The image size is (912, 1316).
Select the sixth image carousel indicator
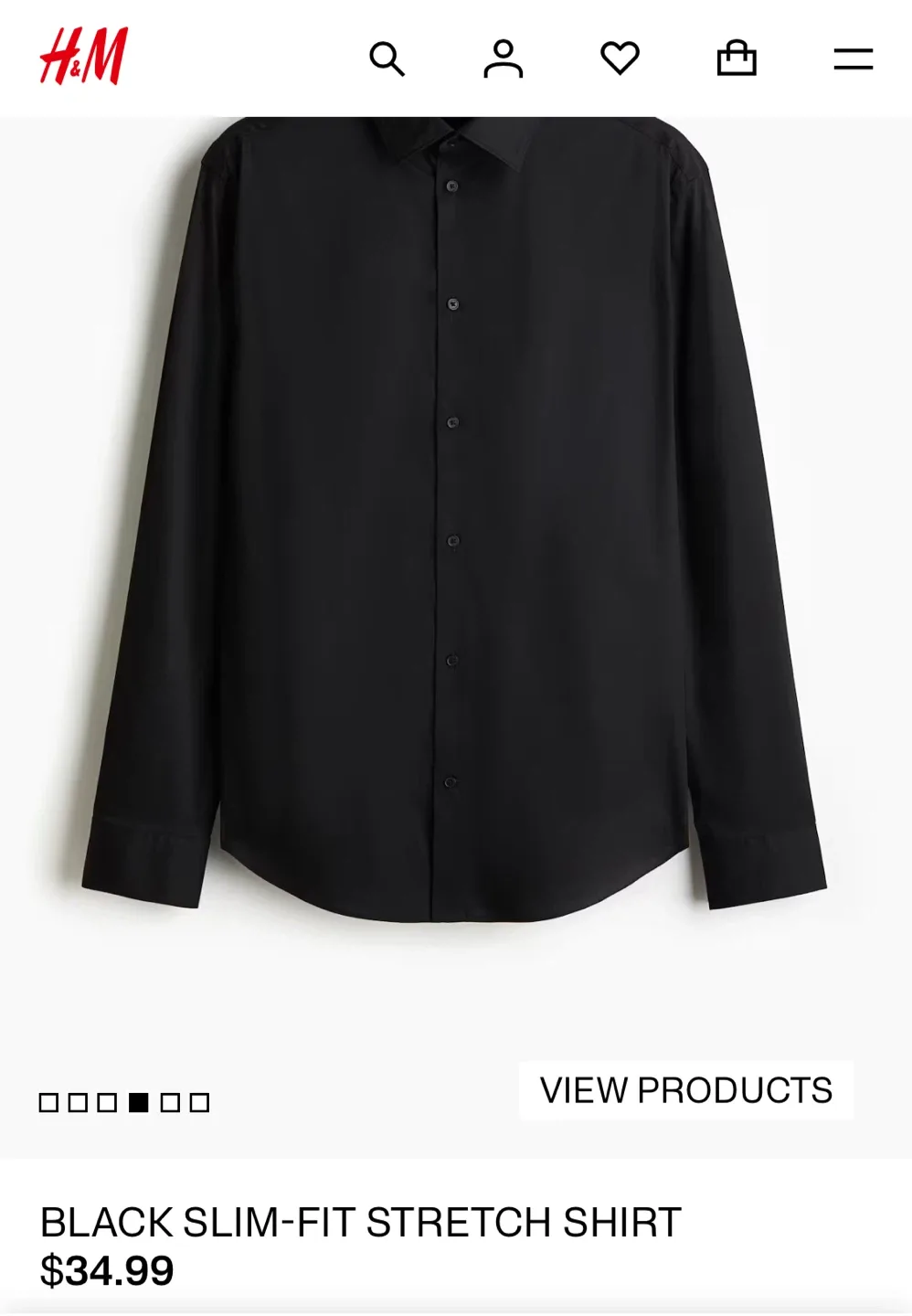198,1101
